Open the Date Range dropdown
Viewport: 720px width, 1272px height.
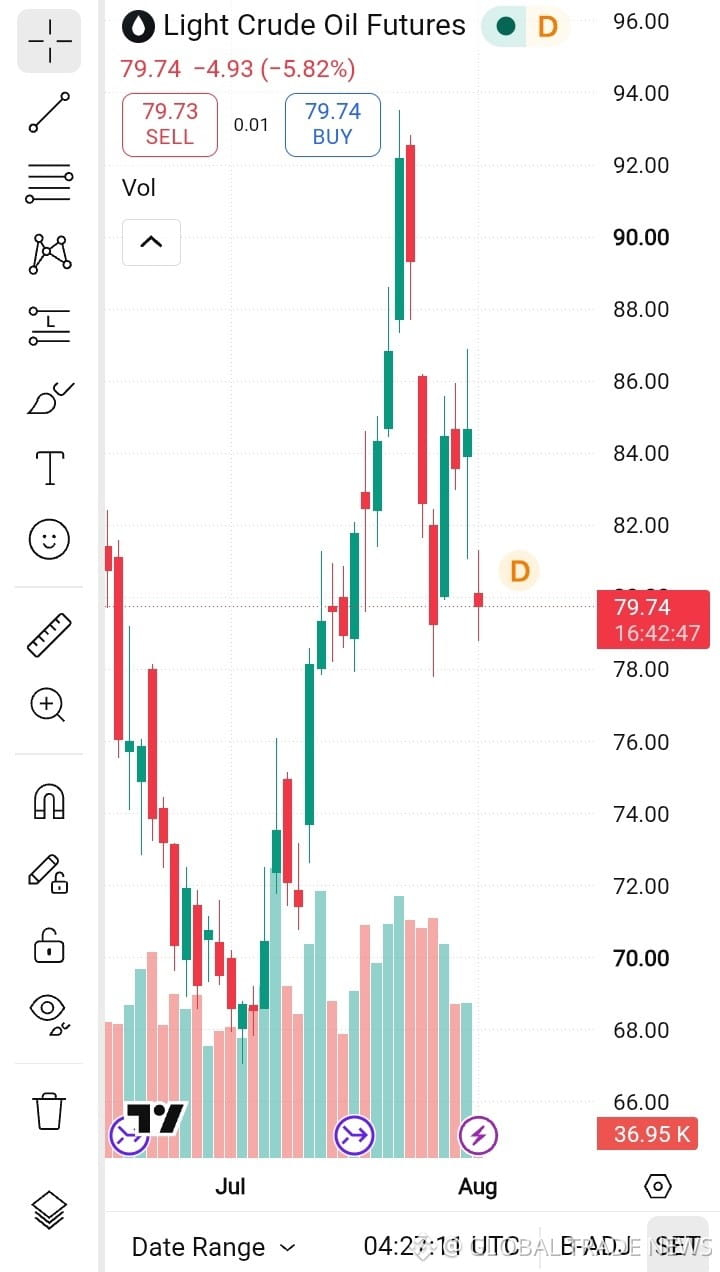click(x=214, y=1247)
